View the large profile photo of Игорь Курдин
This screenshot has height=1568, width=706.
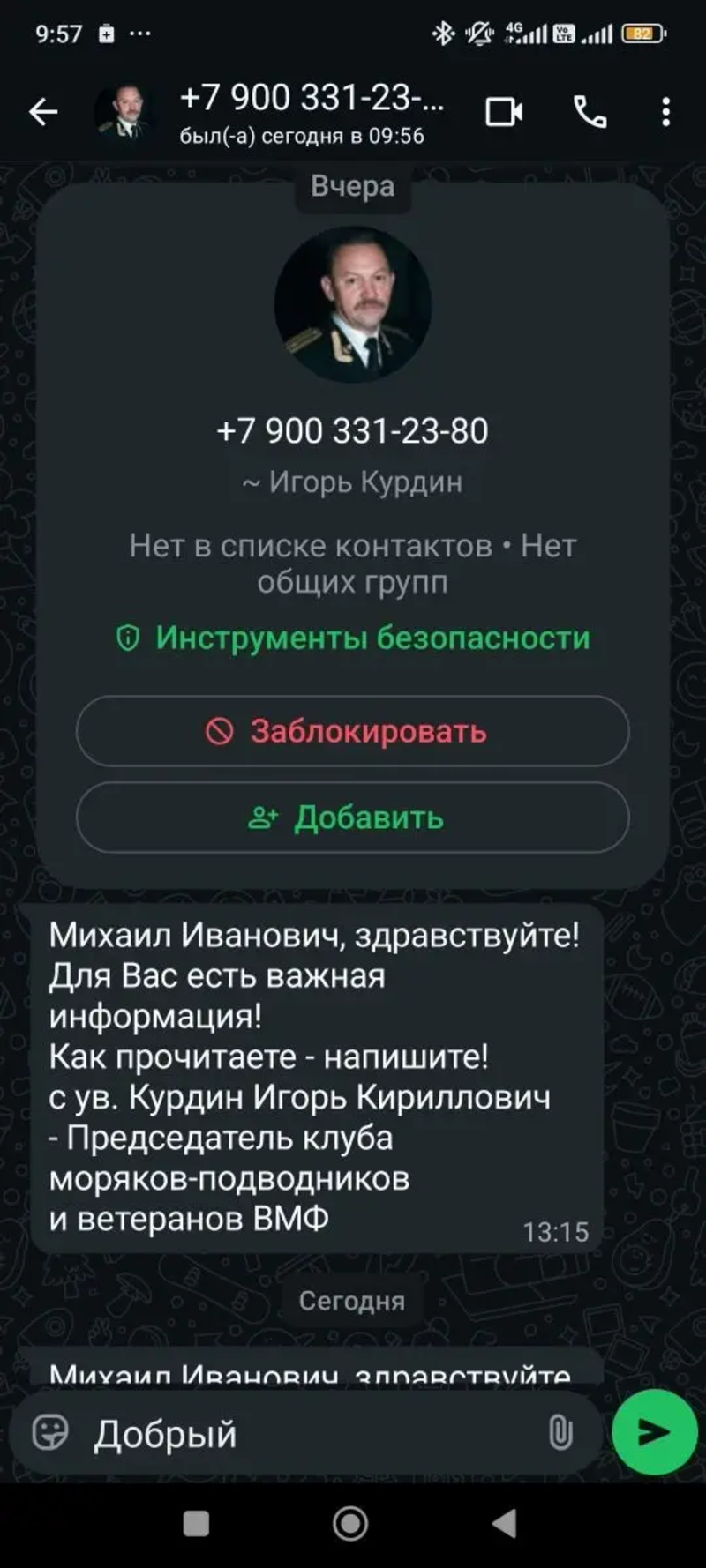[x=353, y=304]
